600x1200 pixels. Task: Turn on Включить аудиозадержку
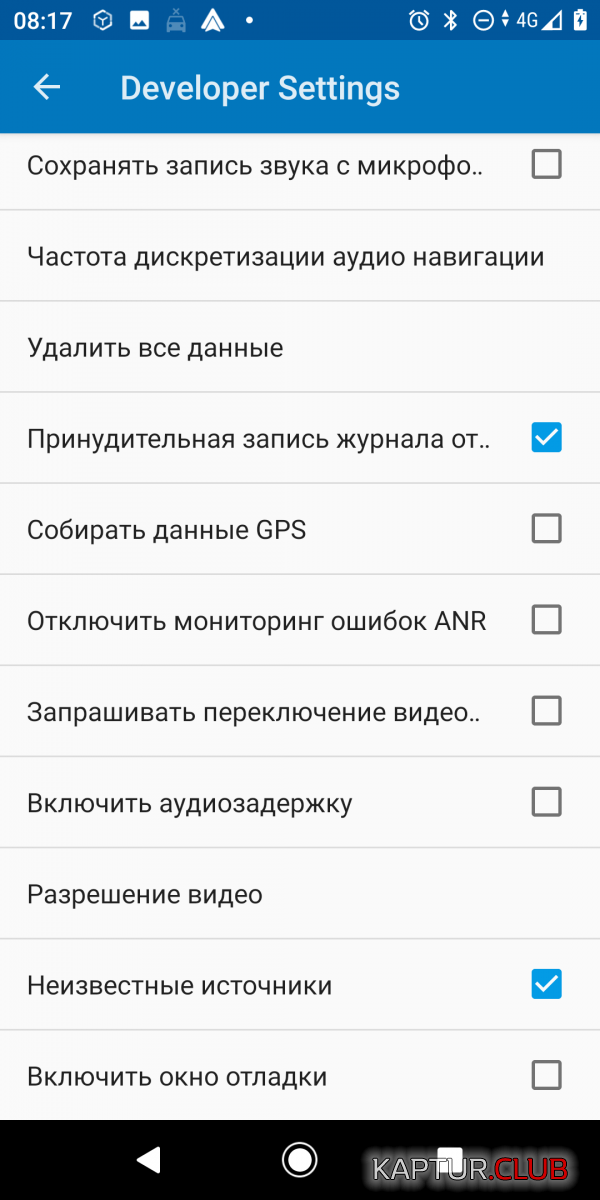546,802
